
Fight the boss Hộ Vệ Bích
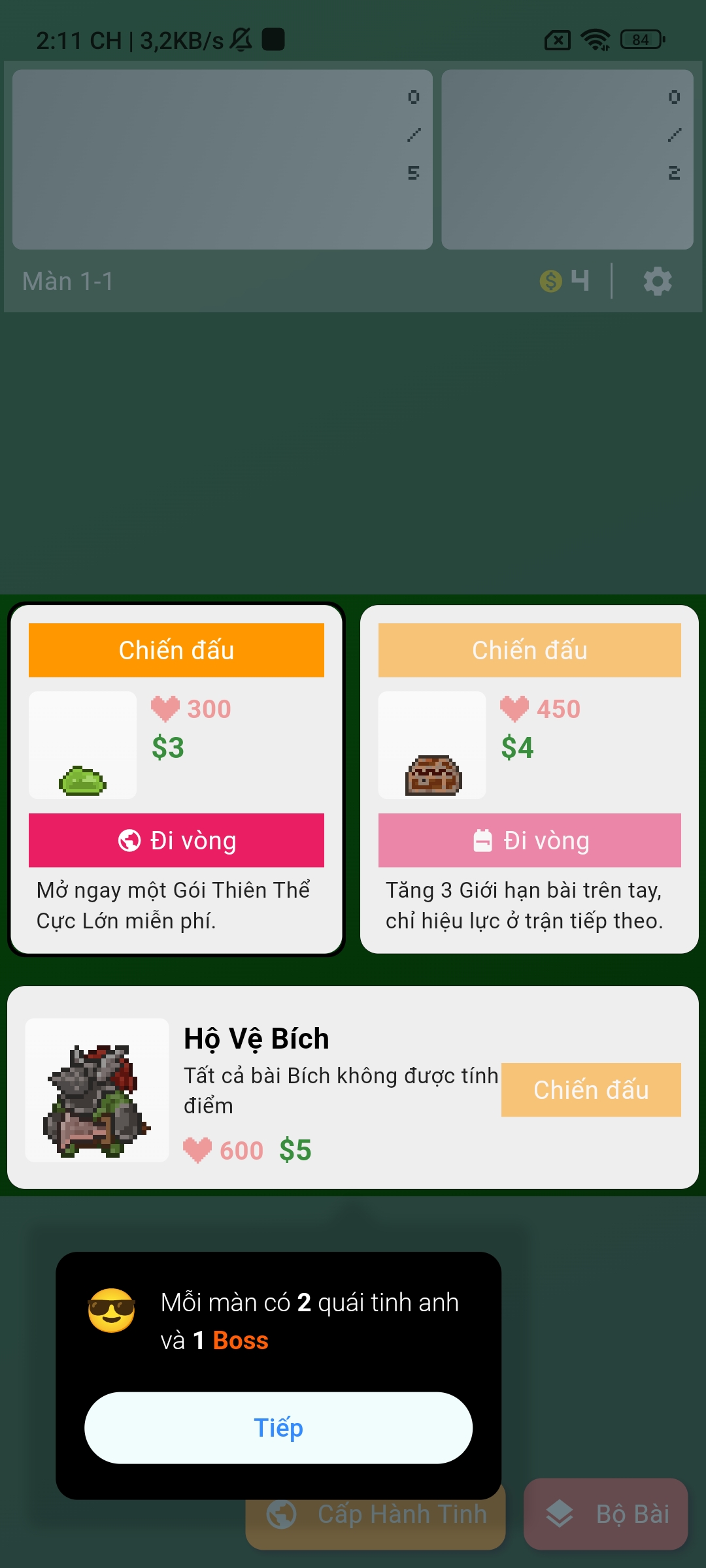coord(591,1090)
